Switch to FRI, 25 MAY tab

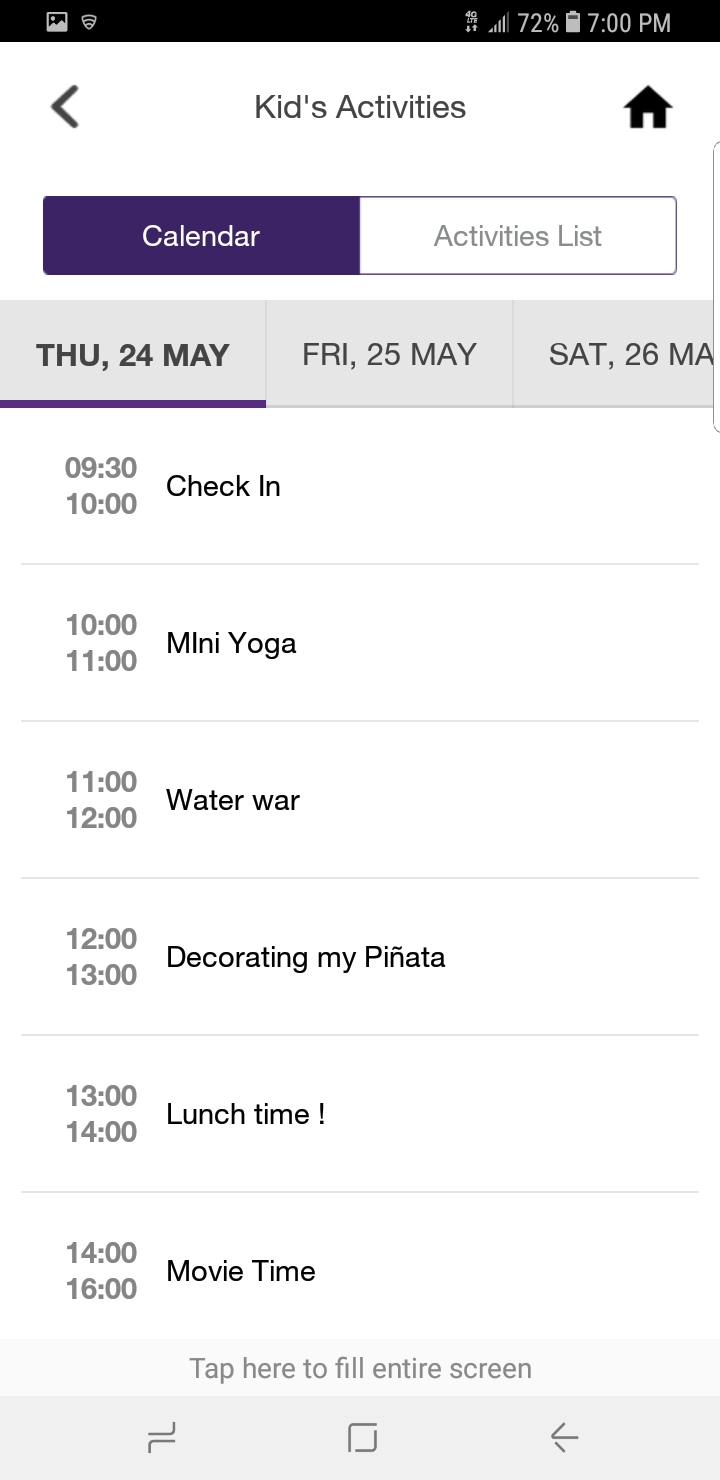coord(389,354)
